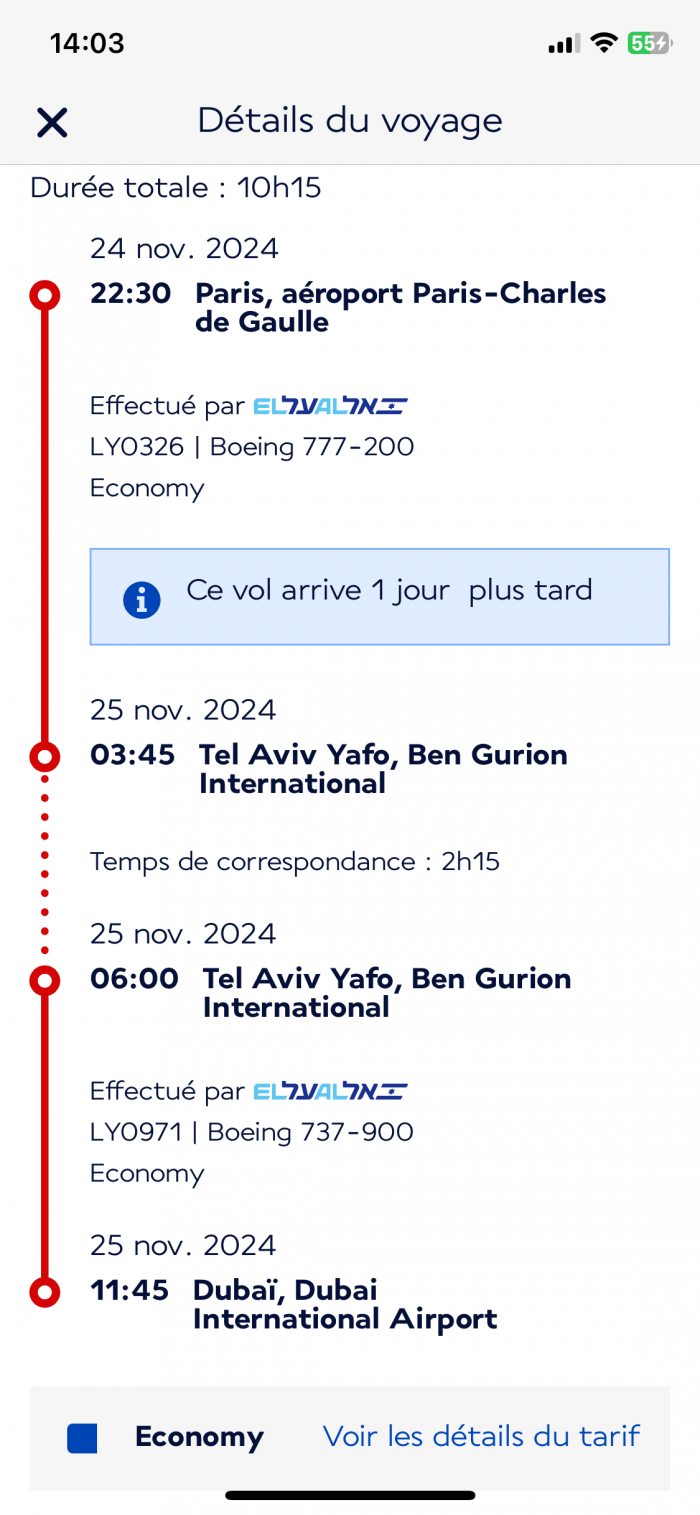Open Voir les détails du tarif link
Image resolution: width=700 pixels, height=1515 pixels.
[x=481, y=1437]
